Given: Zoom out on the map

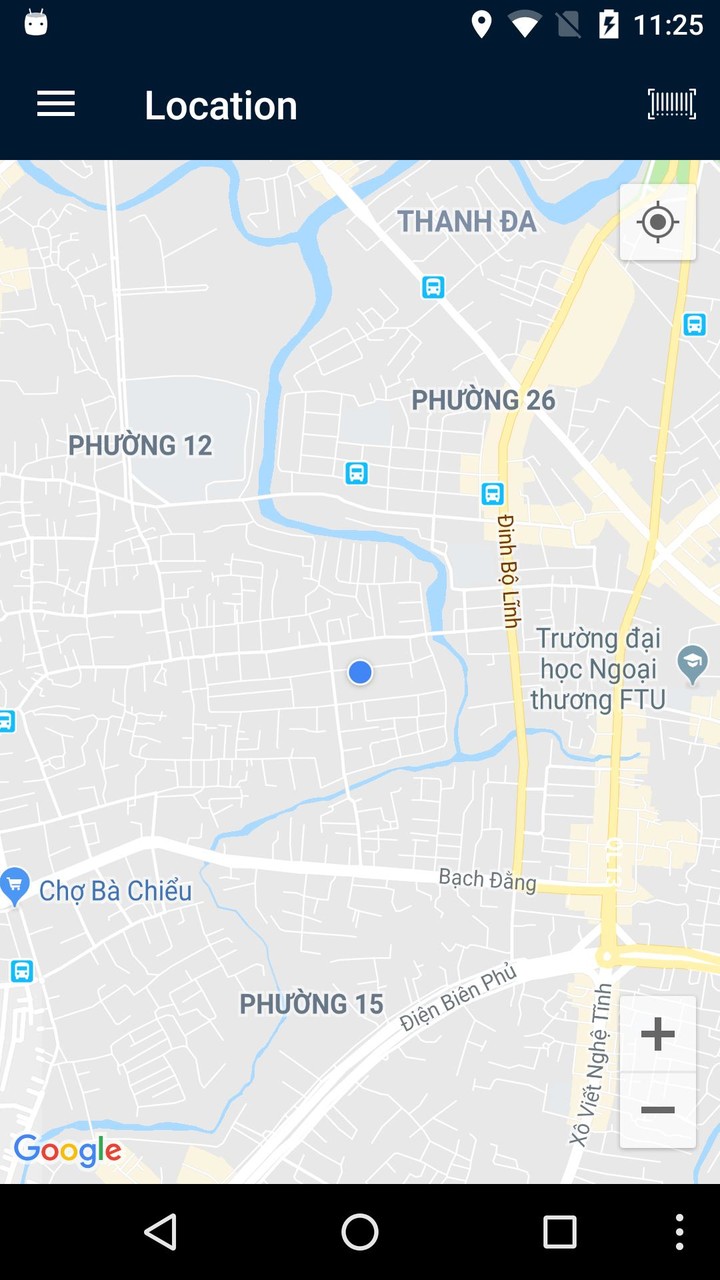Looking at the screenshot, I should (x=658, y=1110).
